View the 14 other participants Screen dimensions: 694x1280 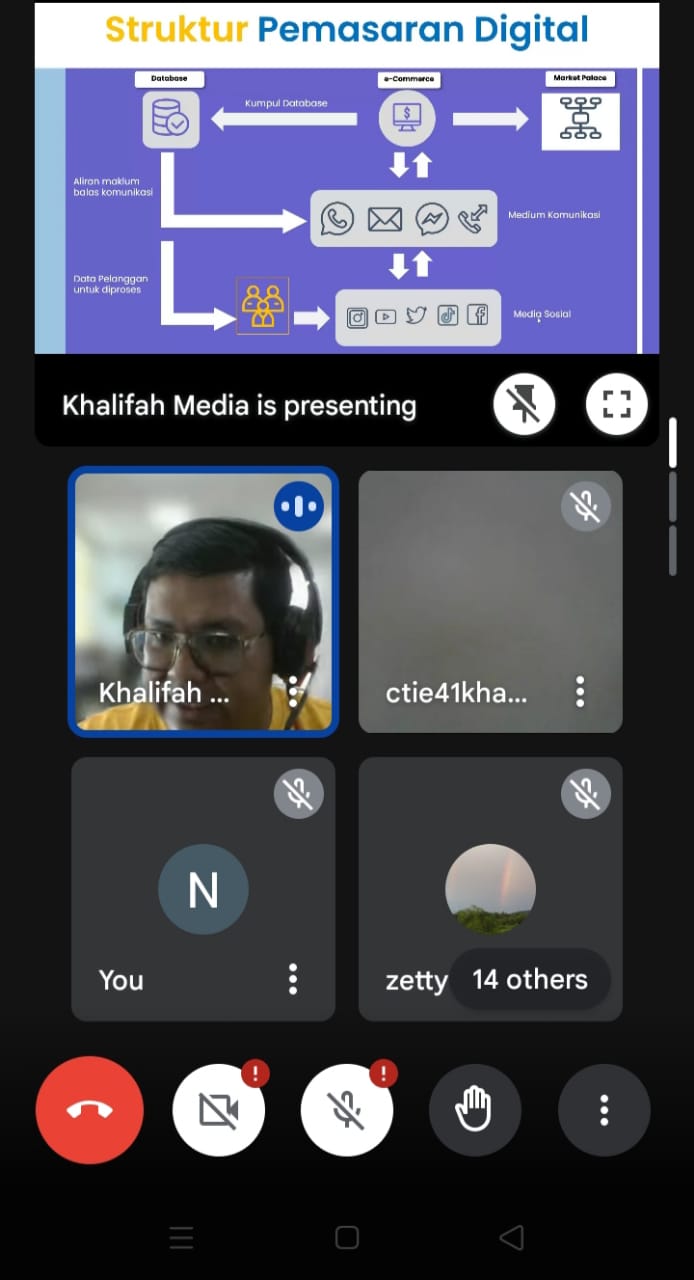coord(529,979)
